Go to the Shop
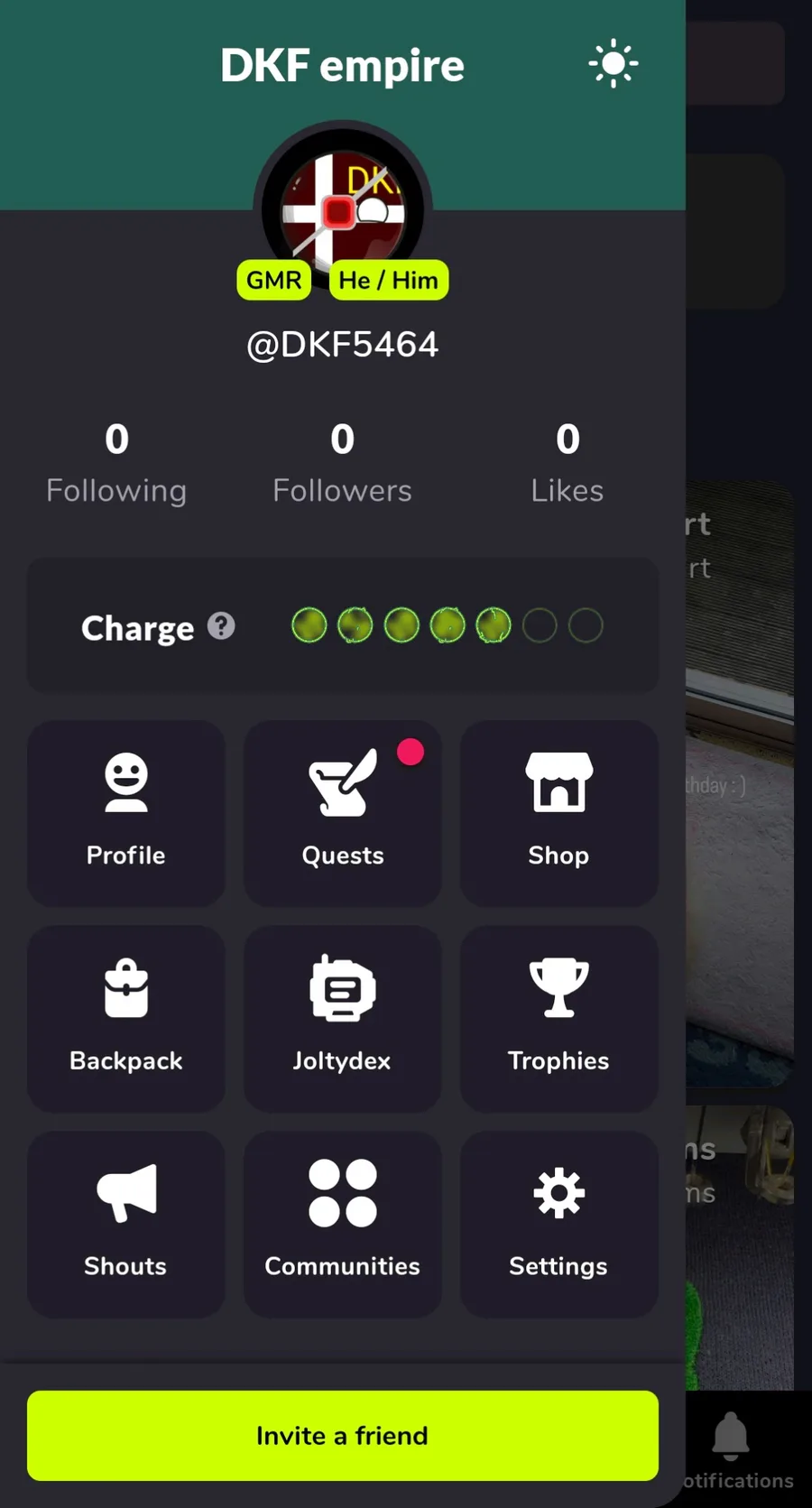This screenshot has width=812, height=1508. tap(558, 812)
